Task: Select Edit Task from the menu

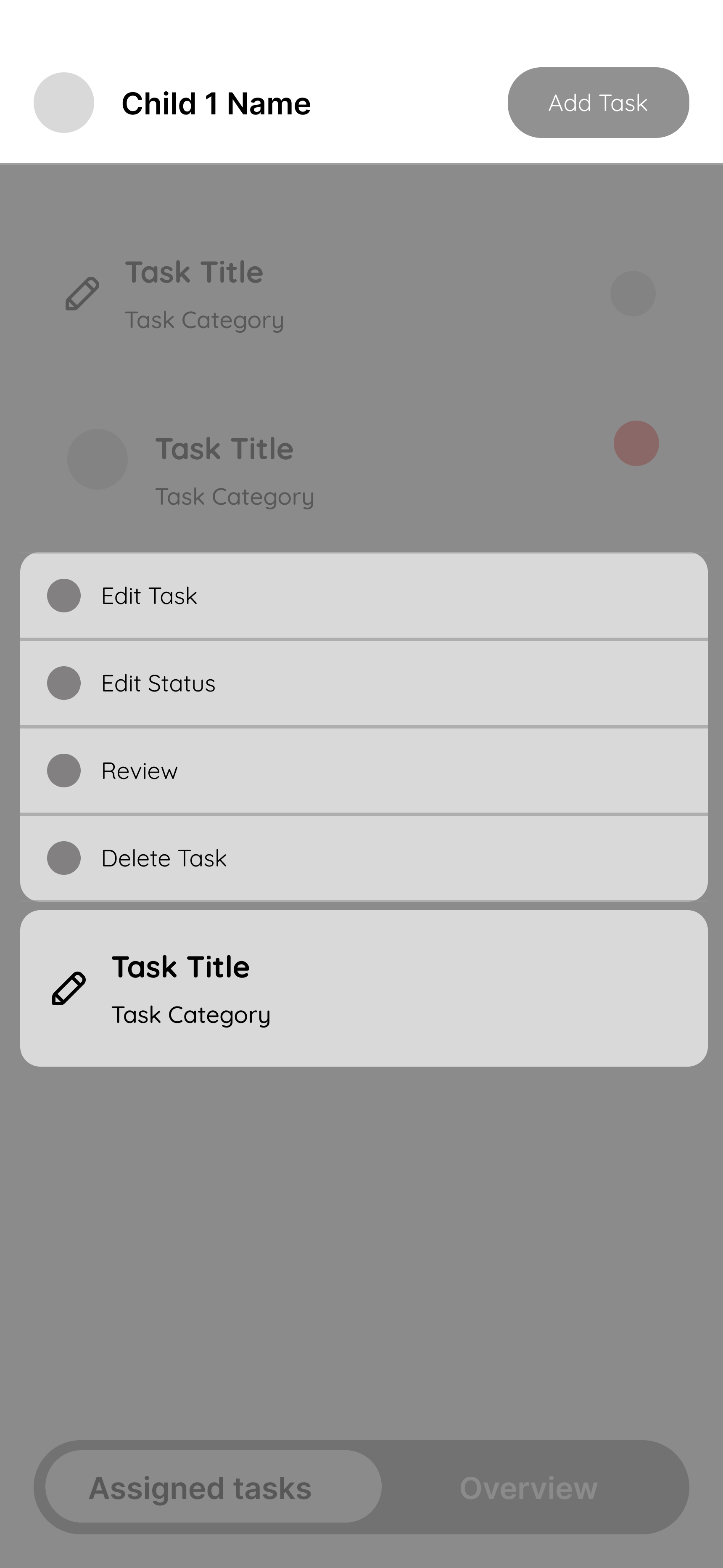Action: pos(363,596)
